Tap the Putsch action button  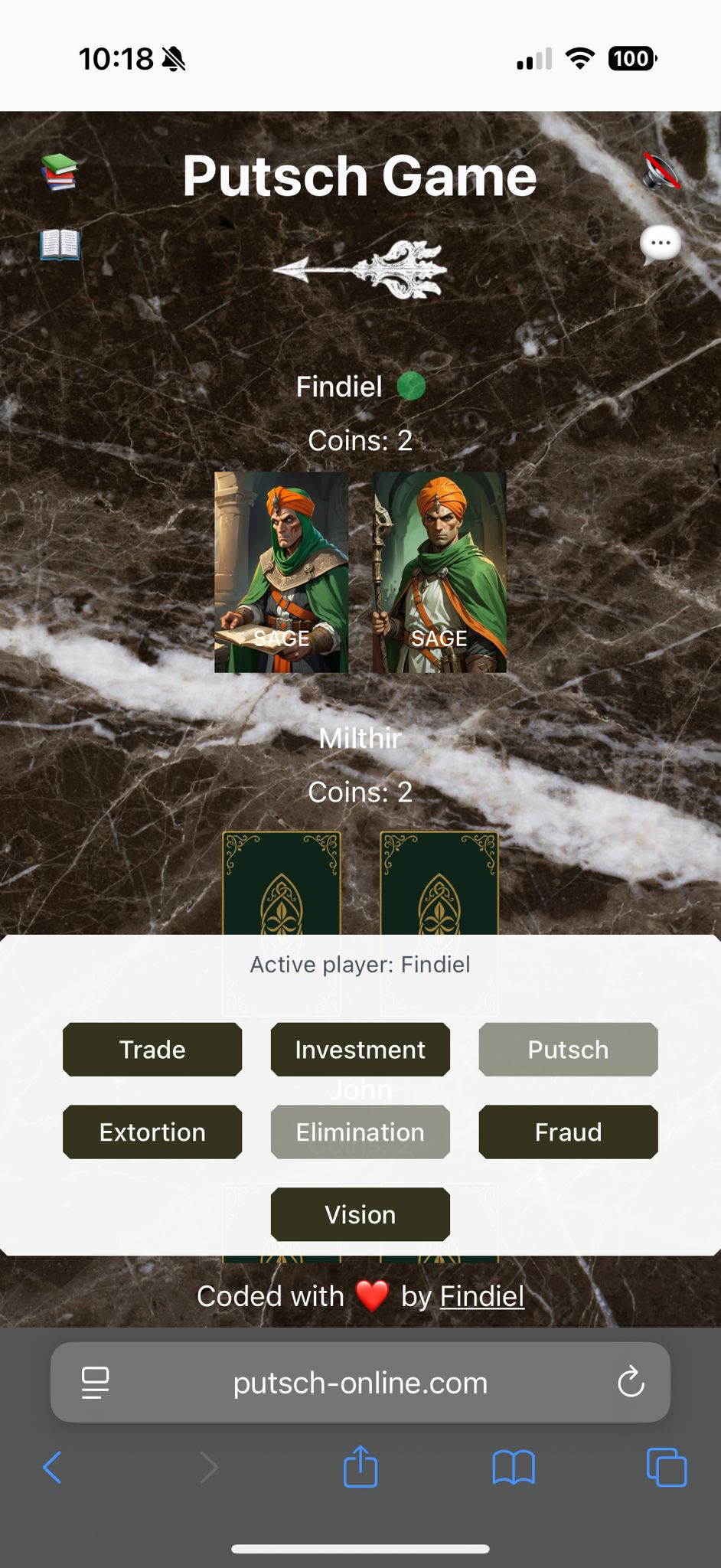coord(568,1050)
